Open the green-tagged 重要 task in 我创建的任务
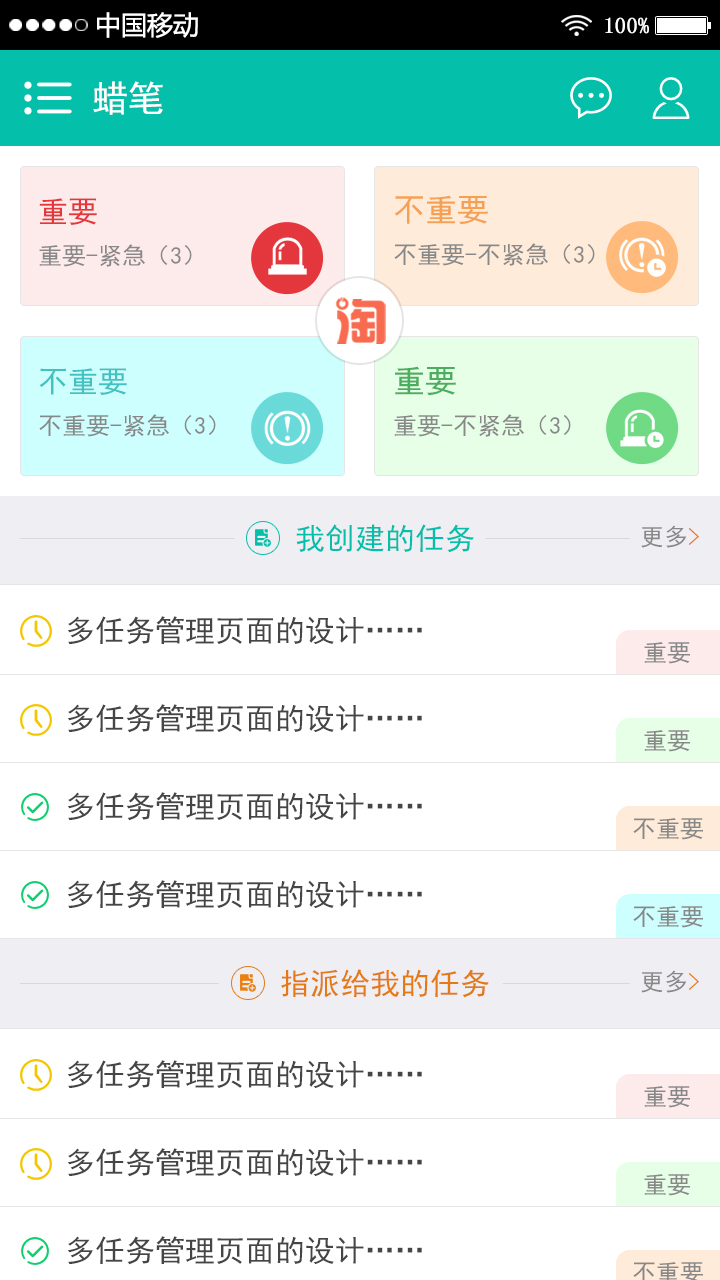Viewport: 720px width, 1280px height. pos(360,718)
